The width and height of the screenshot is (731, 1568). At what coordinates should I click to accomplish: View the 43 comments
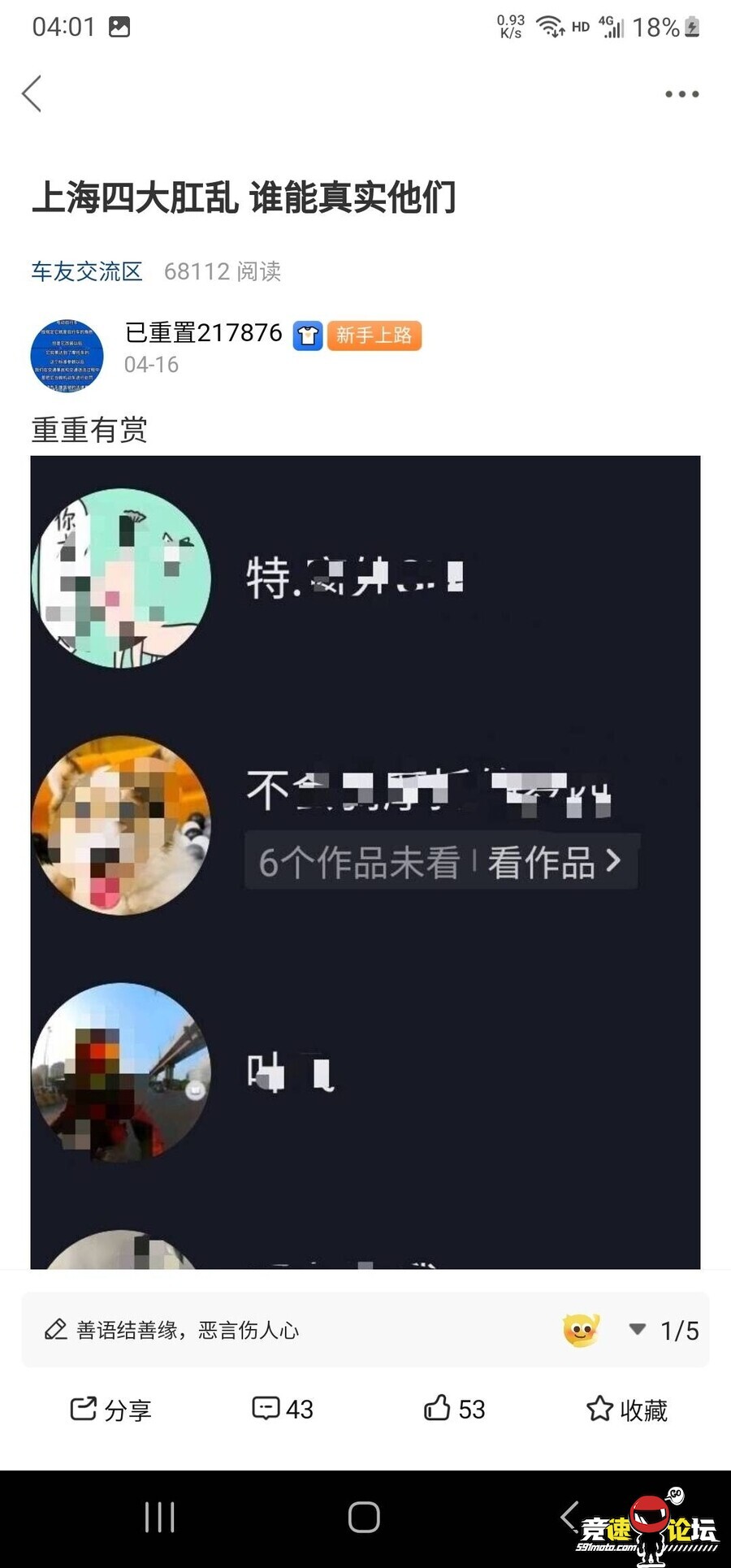click(x=283, y=1409)
